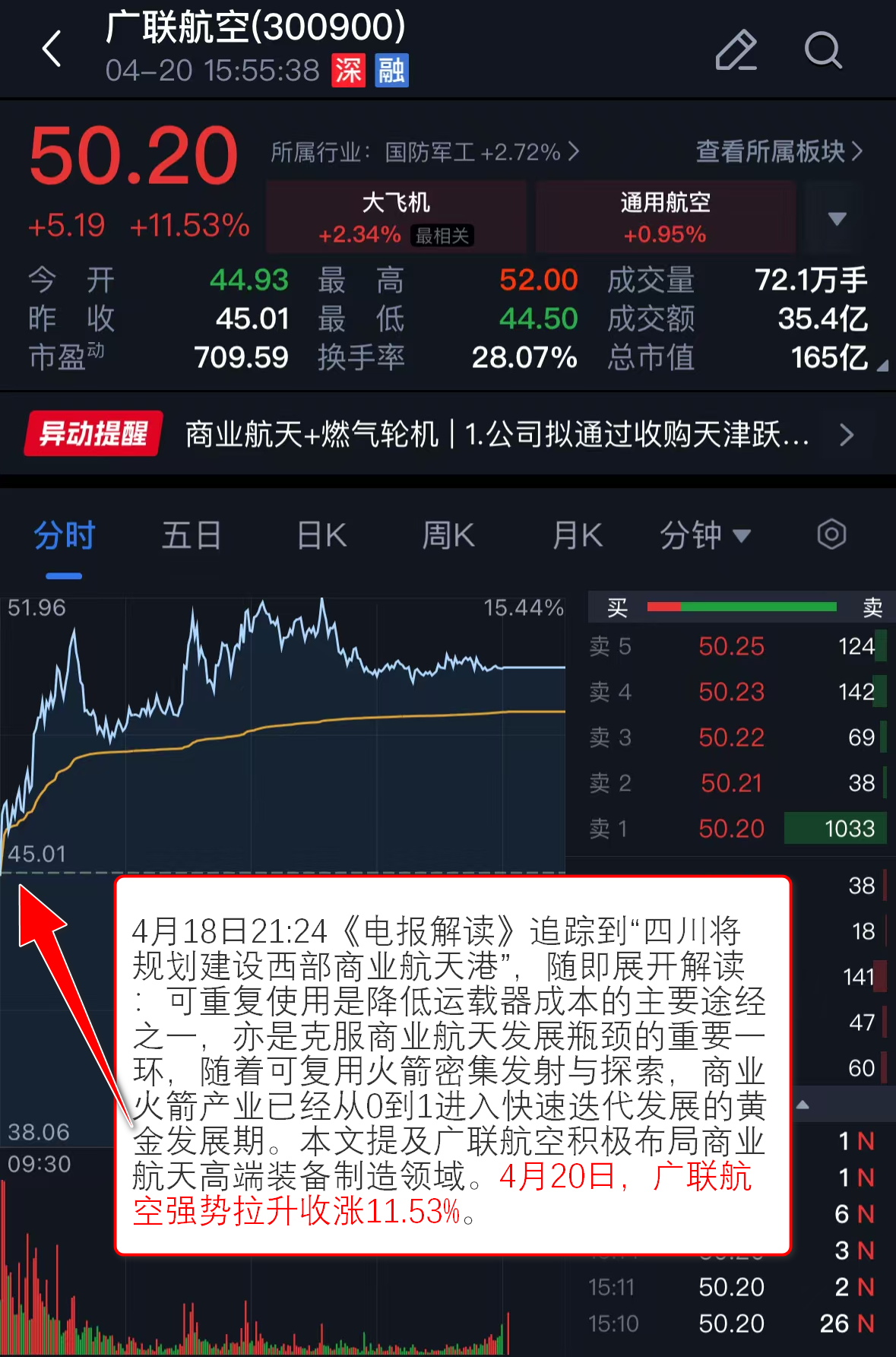This screenshot has width=896, height=1357.
Task: Expand more quote data via corner triangle
Action: (x=882, y=366)
